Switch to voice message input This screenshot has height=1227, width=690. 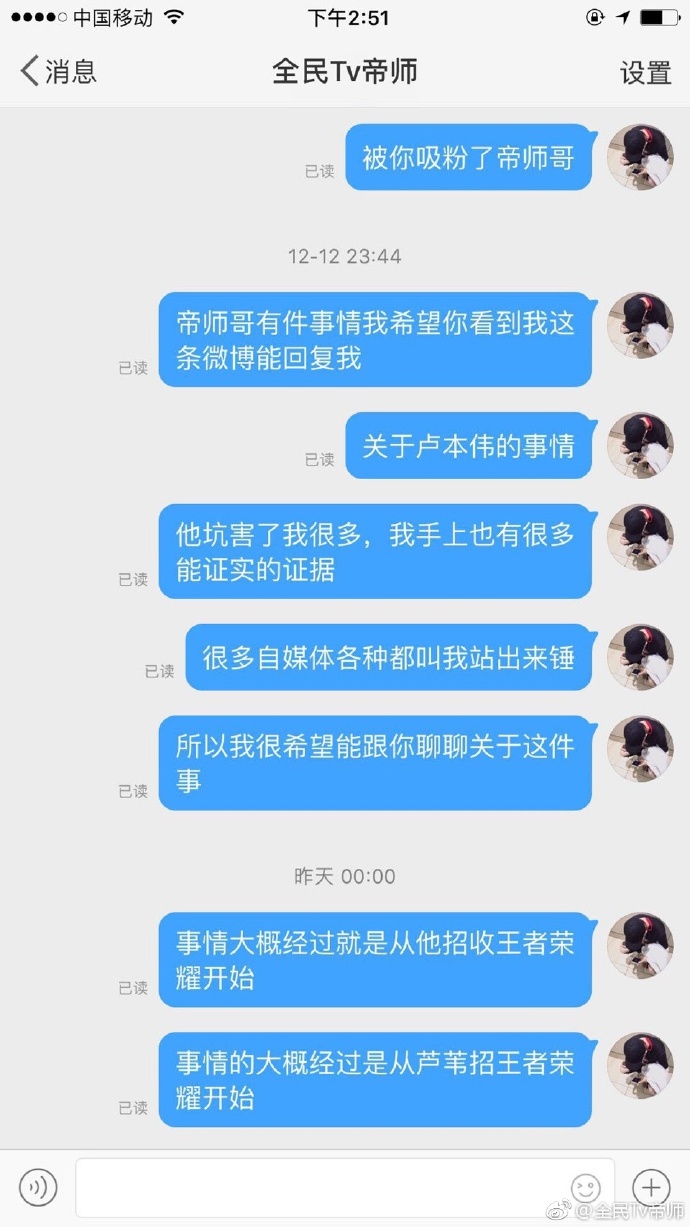click(x=38, y=1187)
